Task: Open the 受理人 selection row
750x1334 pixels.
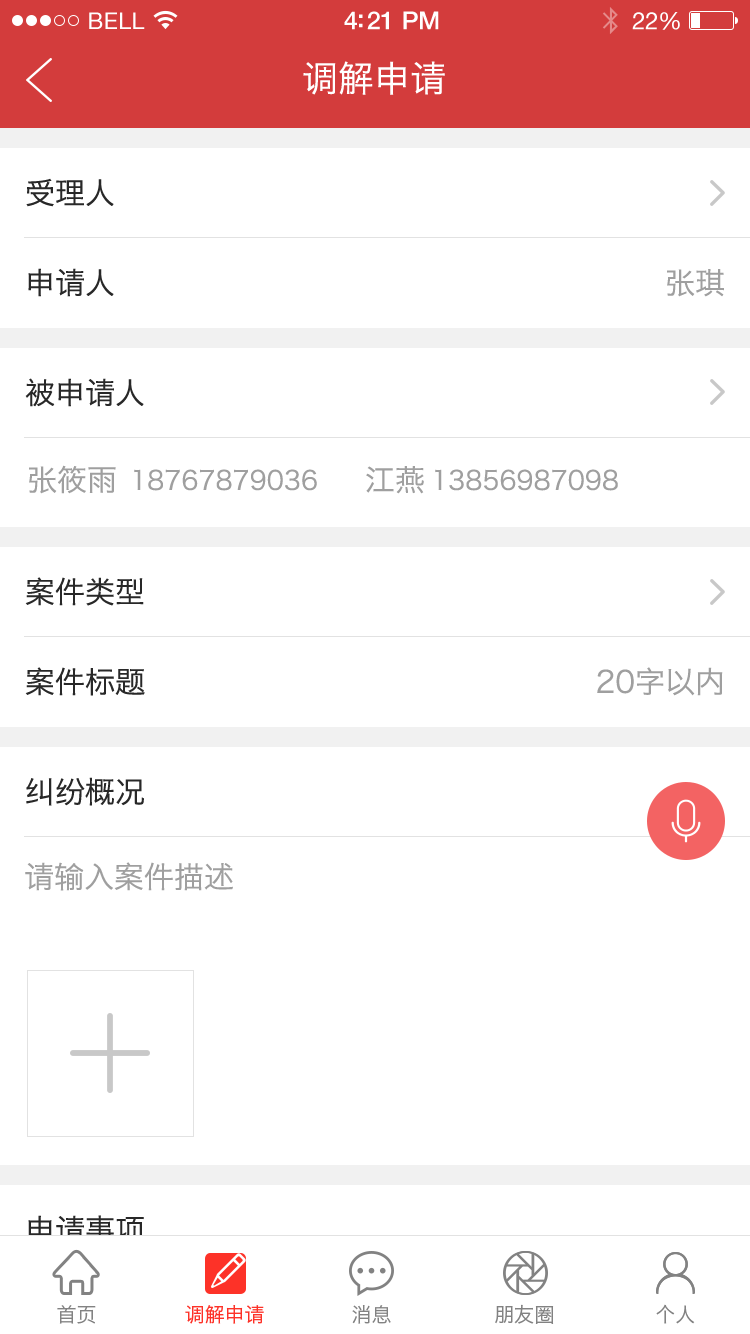Action: 375,193
